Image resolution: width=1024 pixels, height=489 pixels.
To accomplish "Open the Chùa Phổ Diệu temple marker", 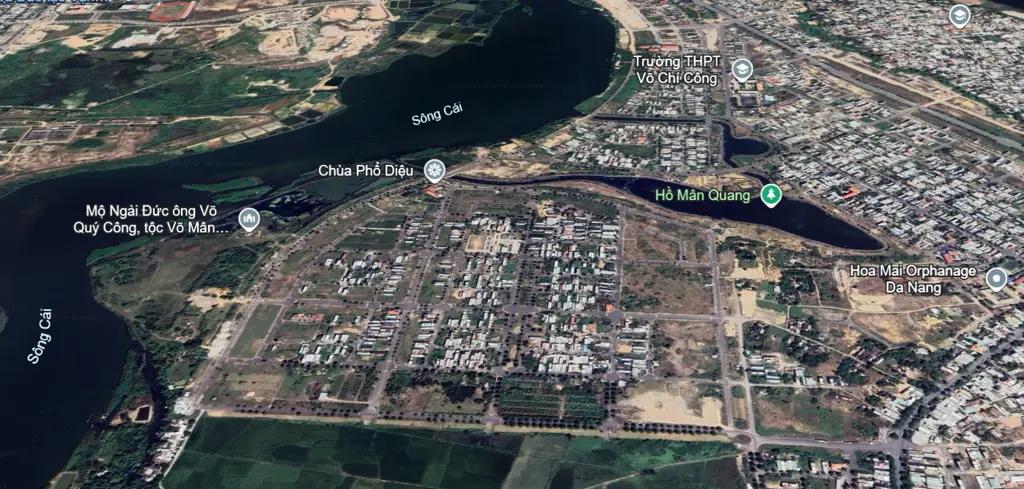I will 433,170.
